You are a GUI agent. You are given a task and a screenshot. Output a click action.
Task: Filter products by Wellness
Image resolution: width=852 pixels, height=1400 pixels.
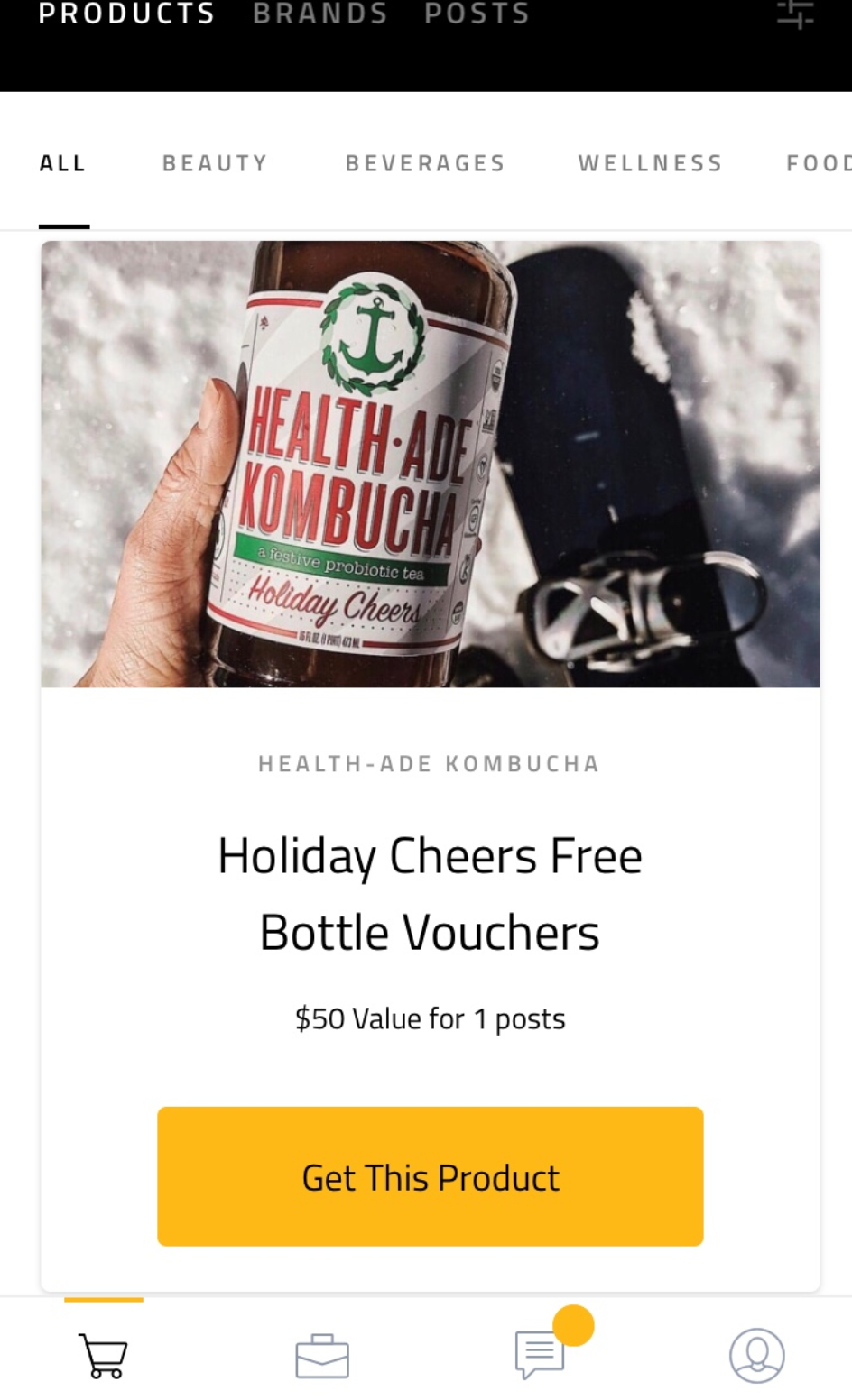(650, 163)
